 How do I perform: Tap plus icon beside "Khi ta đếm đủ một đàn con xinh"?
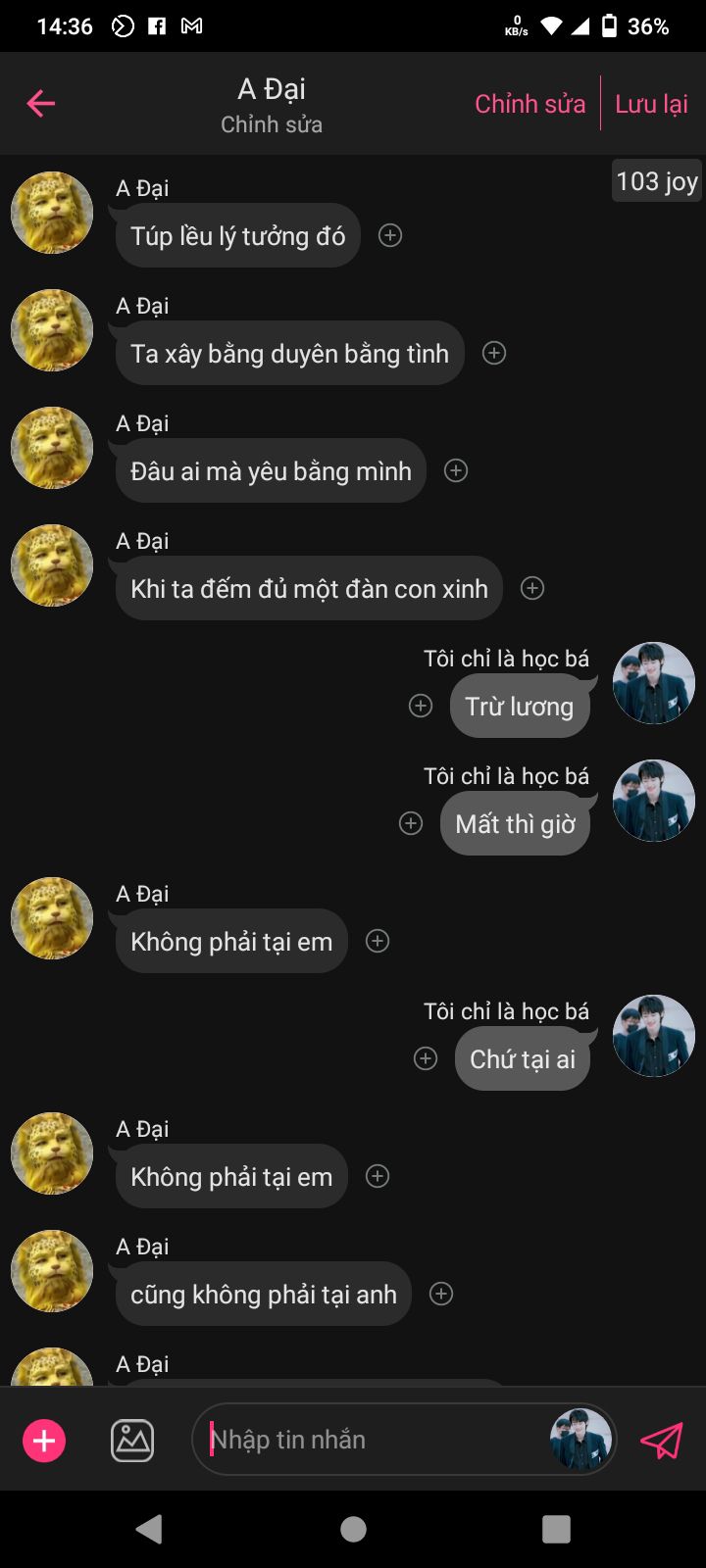532,588
